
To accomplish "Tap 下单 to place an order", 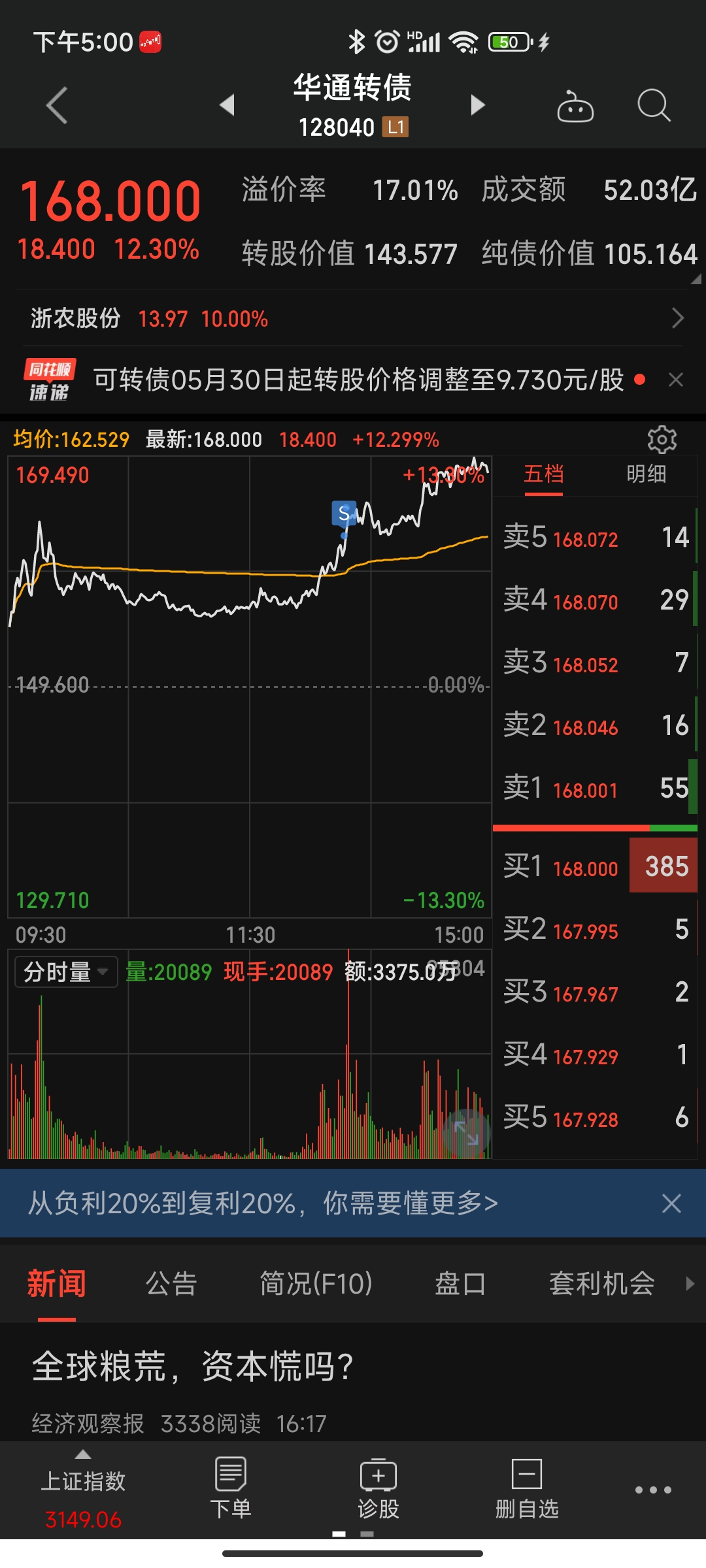I will (230, 1489).
